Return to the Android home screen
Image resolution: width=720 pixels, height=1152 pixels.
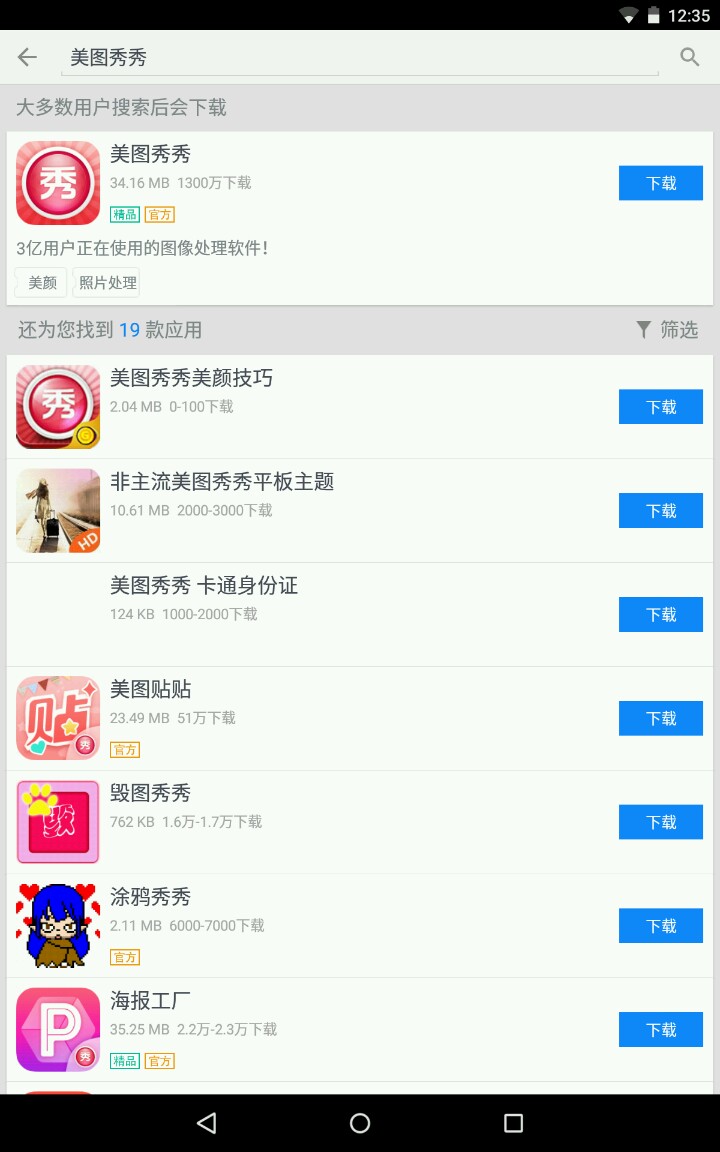[360, 1123]
